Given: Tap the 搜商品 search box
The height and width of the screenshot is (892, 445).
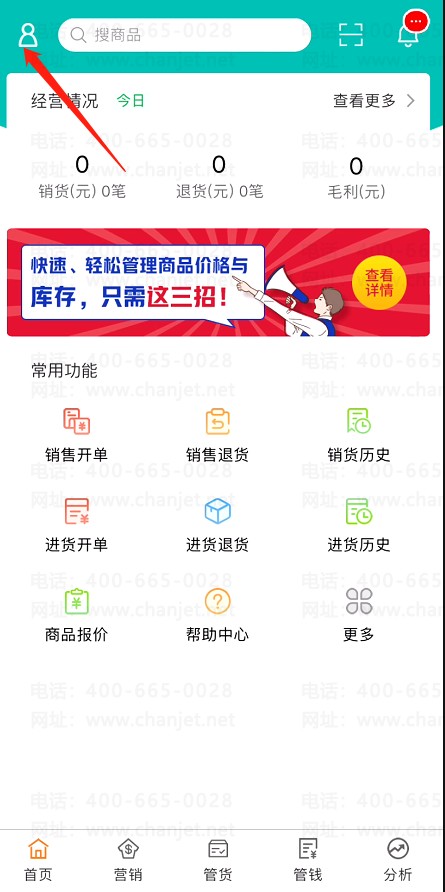Looking at the screenshot, I should (x=185, y=35).
